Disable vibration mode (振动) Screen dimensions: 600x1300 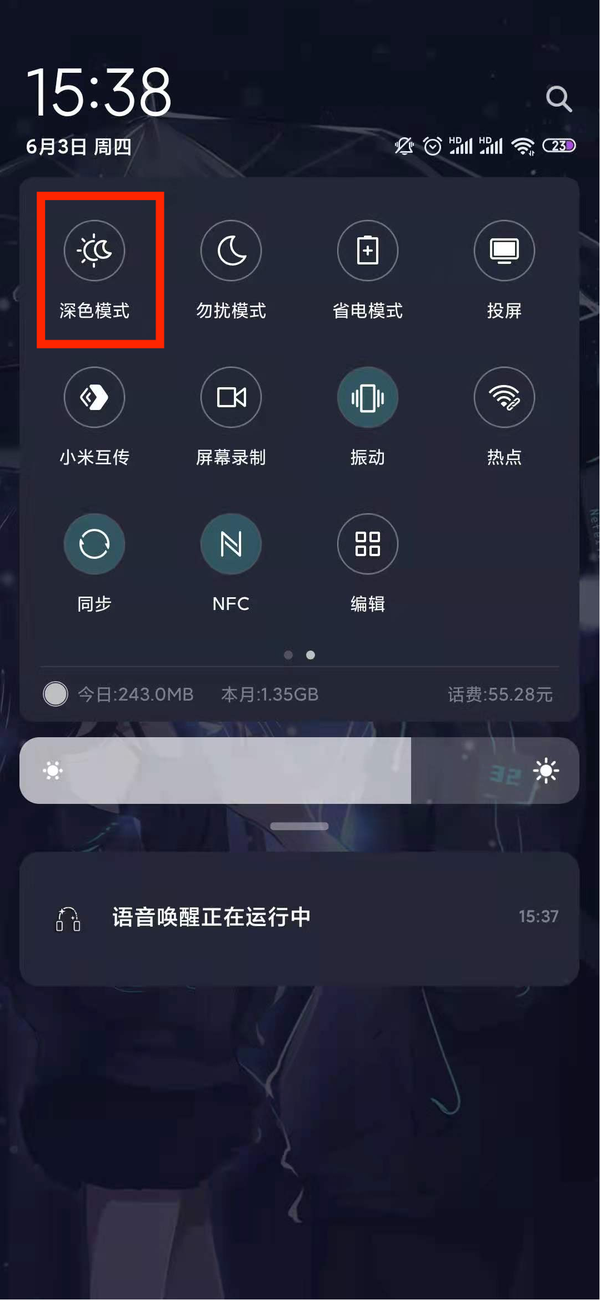[x=367, y=397]
